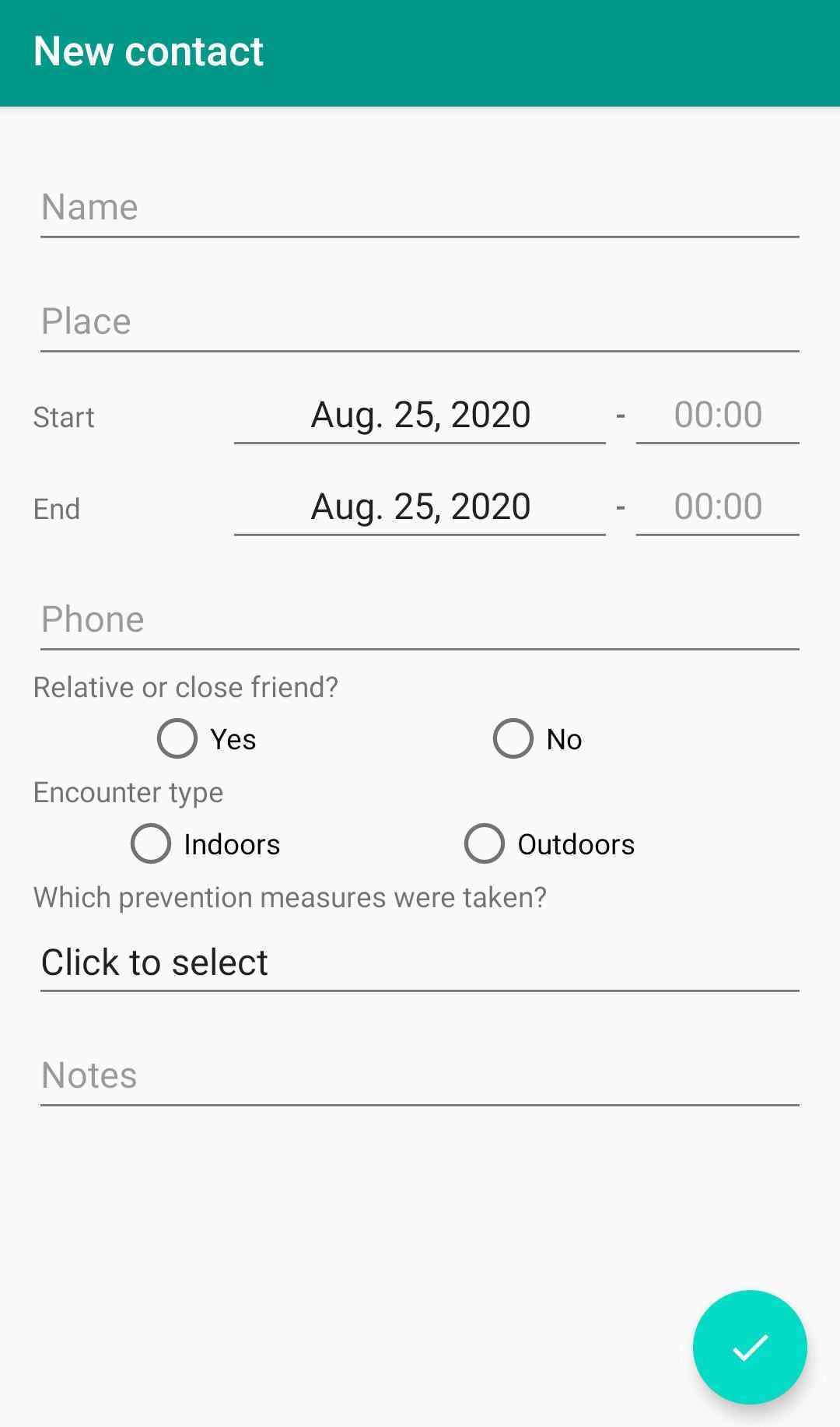Click the Place input field
Viewport: 840px width, 1427px height.
pos(420,321)
